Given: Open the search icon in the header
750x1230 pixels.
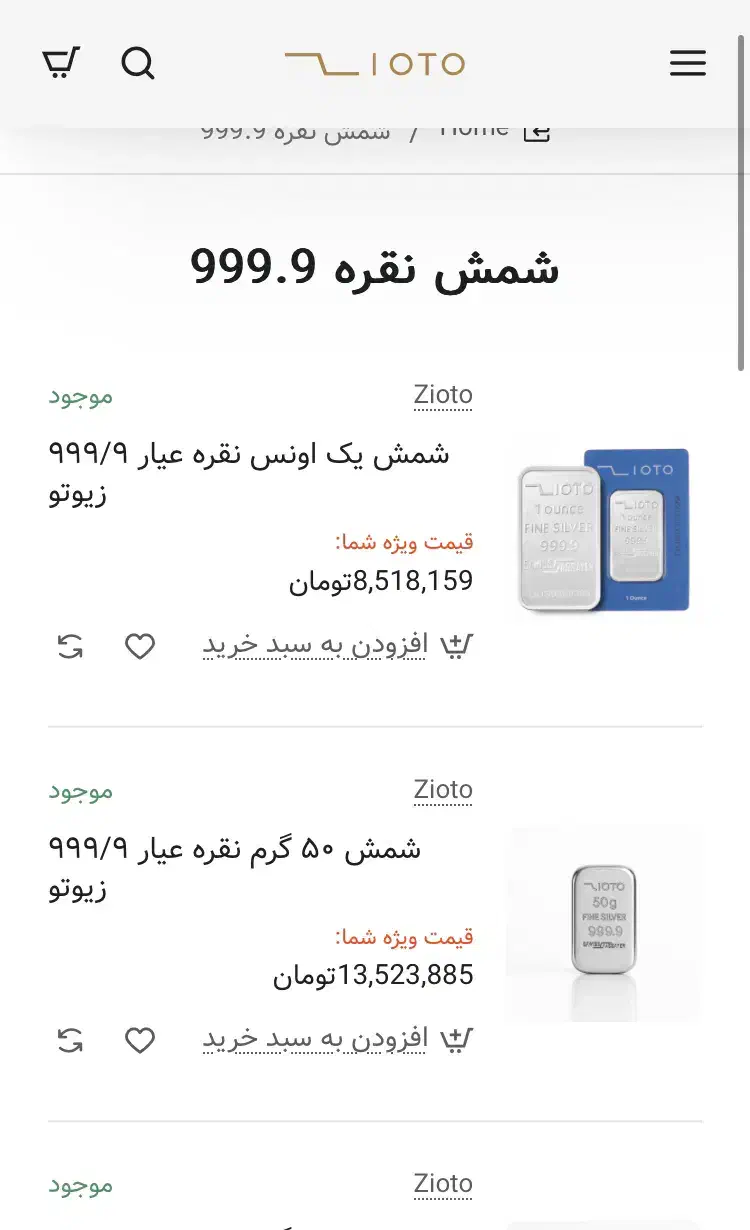Looking at the screenshot, I should pyautogui.click(x=139, y=63).
